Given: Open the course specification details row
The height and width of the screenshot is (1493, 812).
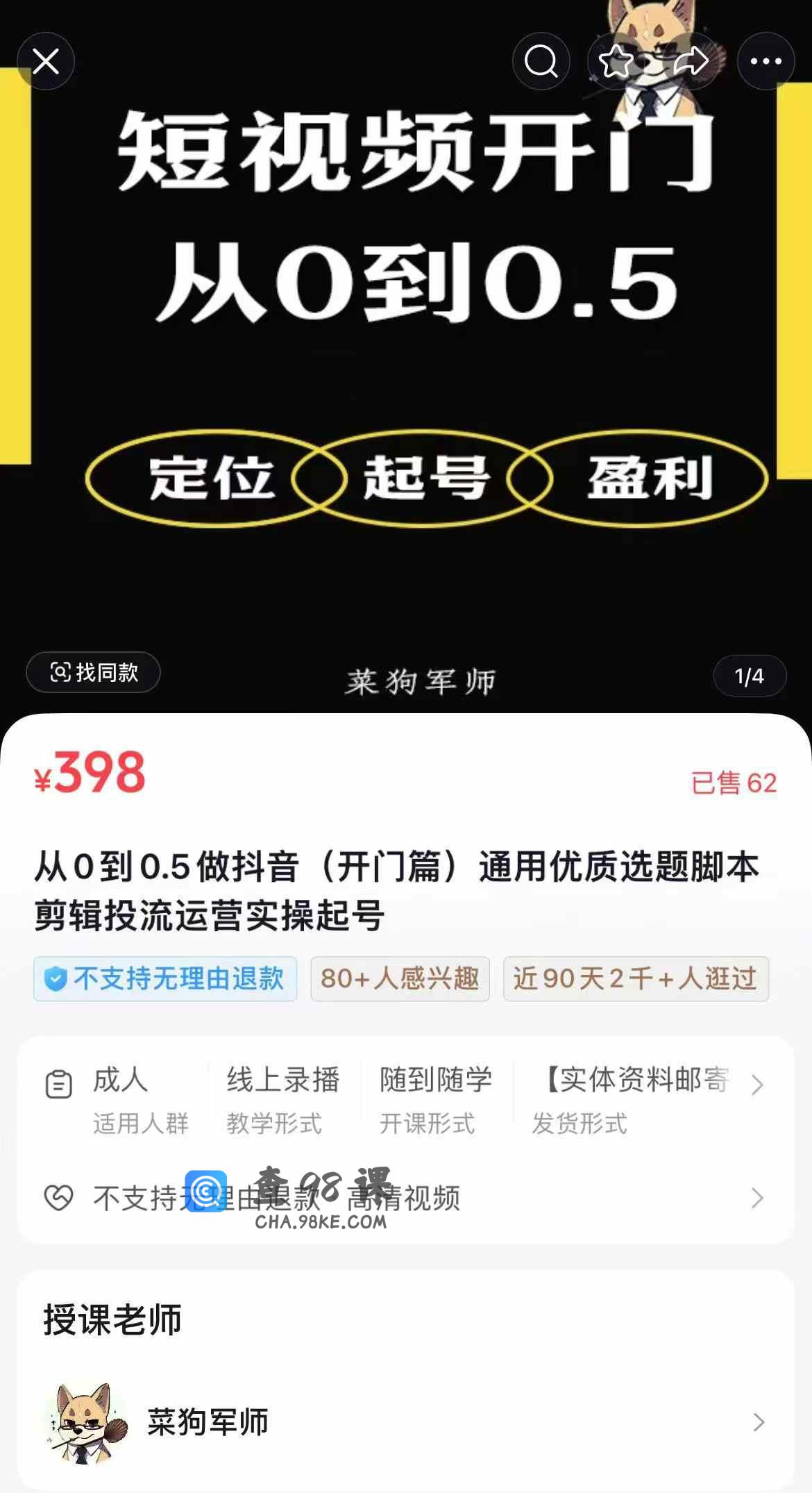Looking at the screenshot, I should pos(756,1084).
